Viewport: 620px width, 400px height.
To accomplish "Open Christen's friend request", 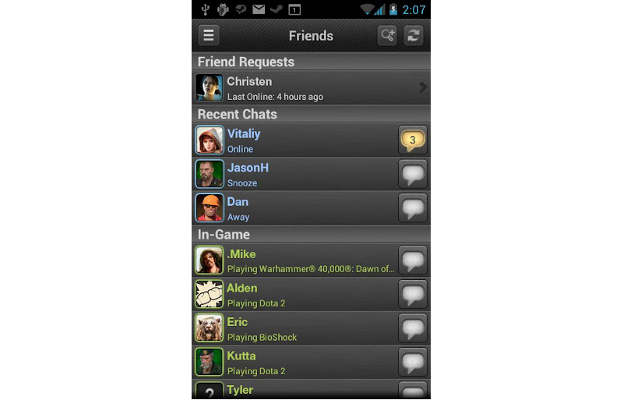I will [x=310, y=88].
